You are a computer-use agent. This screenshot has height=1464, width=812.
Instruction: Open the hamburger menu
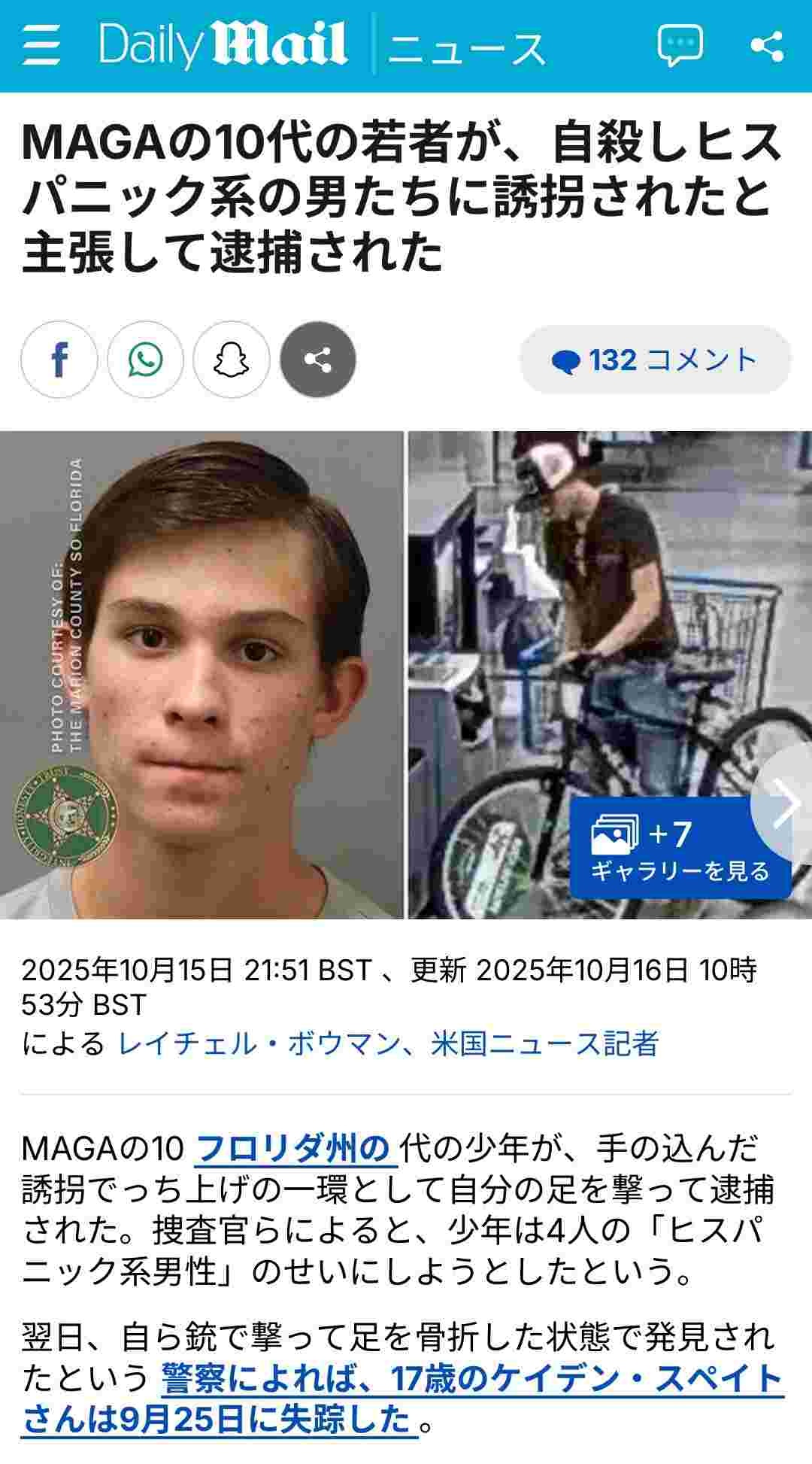coord(41,45)
